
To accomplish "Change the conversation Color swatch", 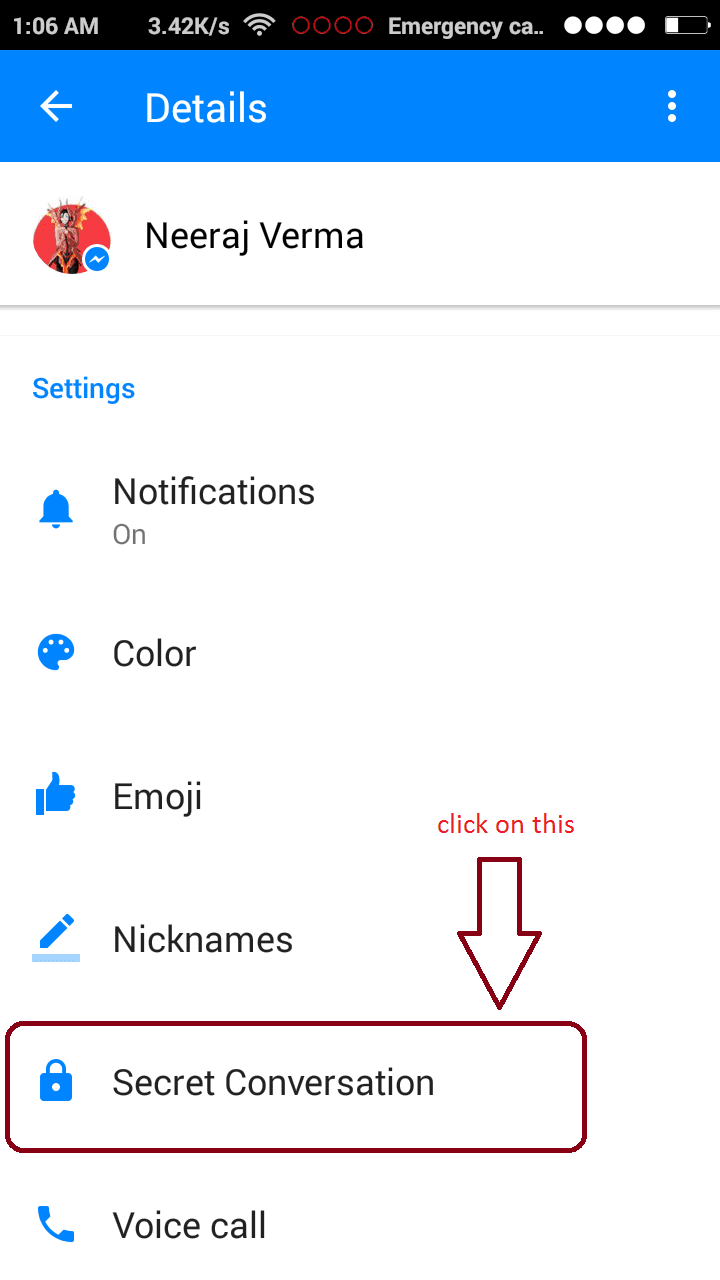I will point(154,652).
